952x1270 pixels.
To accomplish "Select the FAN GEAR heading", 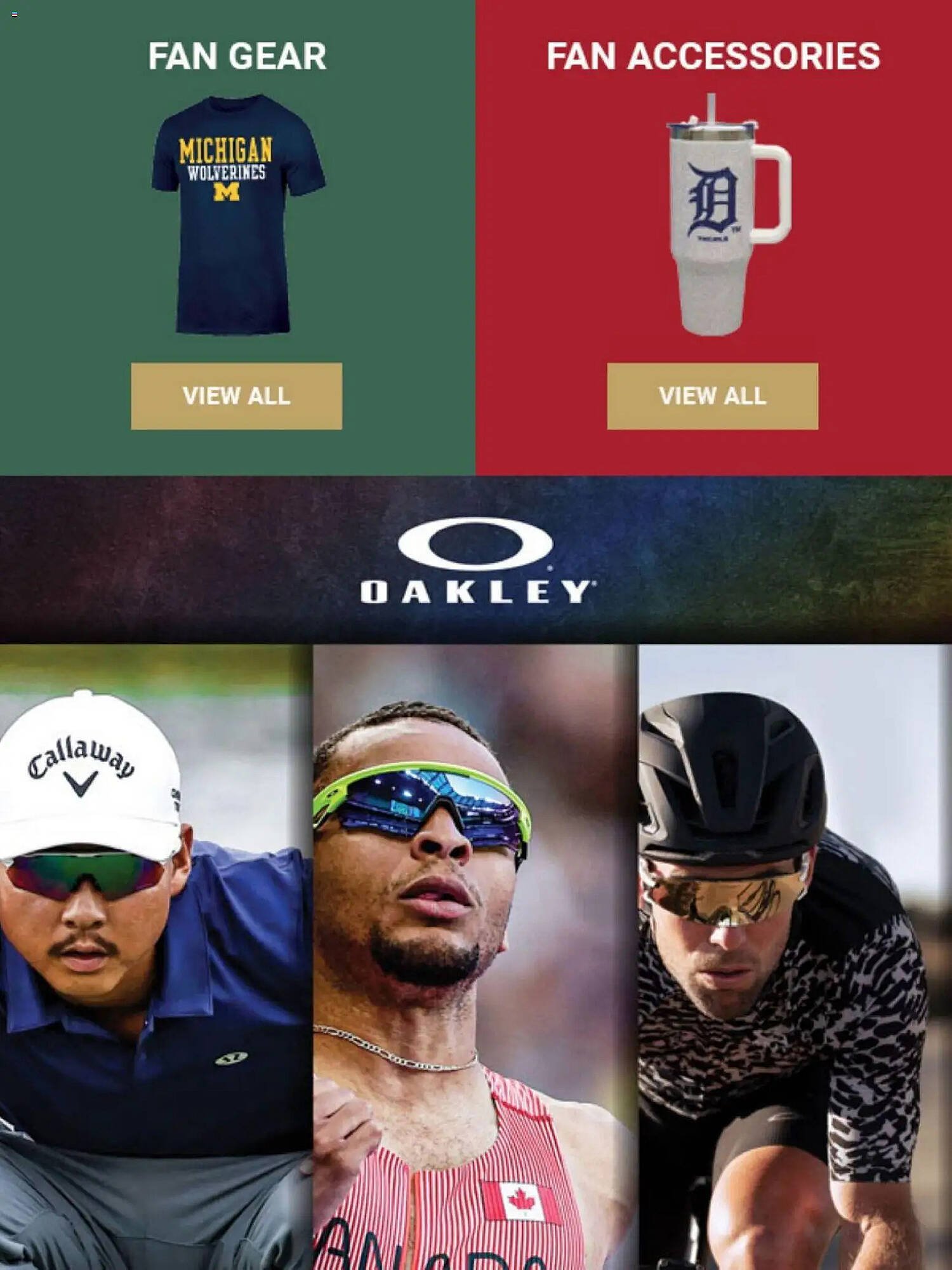I will (235, 57).
